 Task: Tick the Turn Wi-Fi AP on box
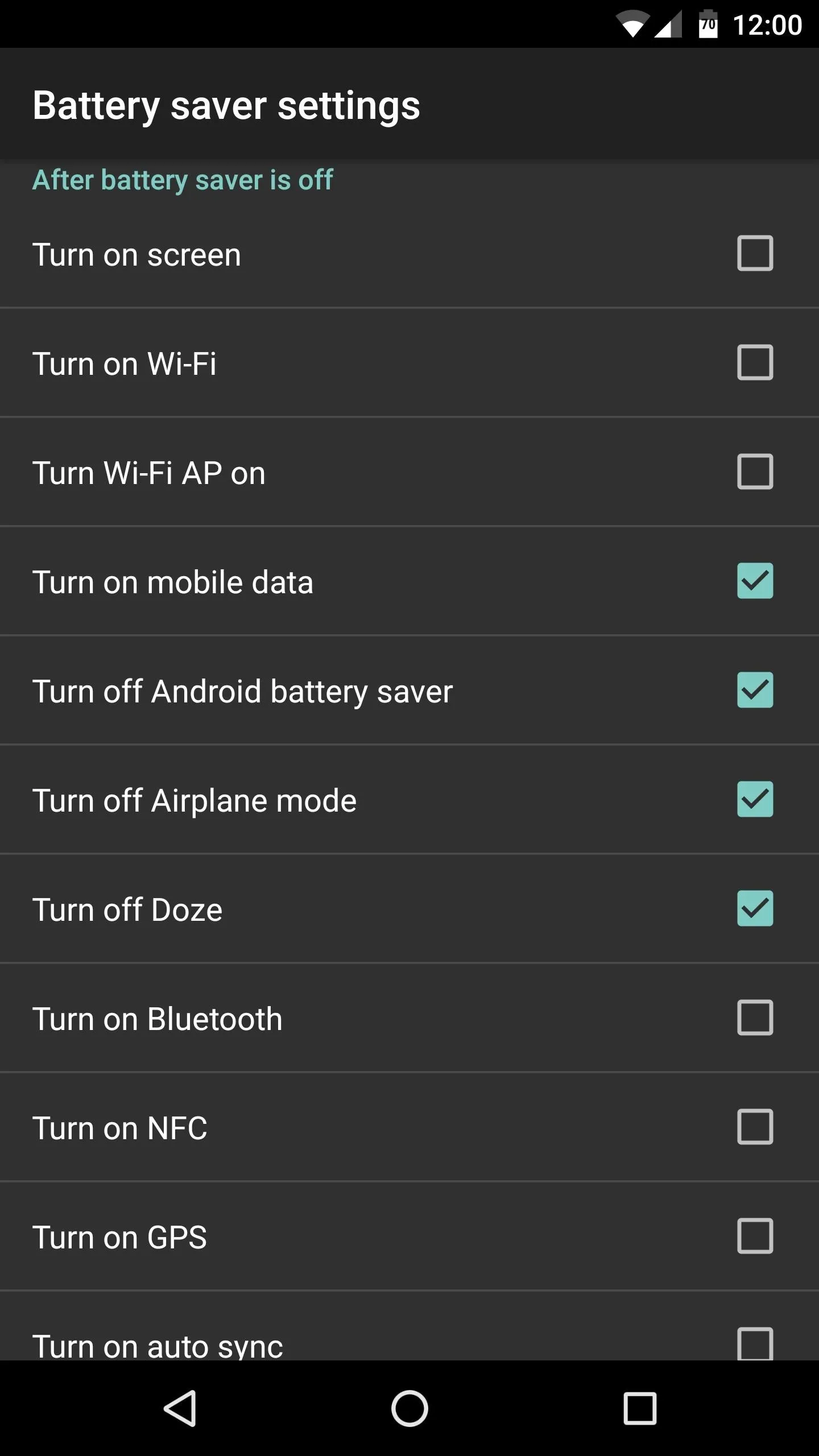[x=755, y=471]
